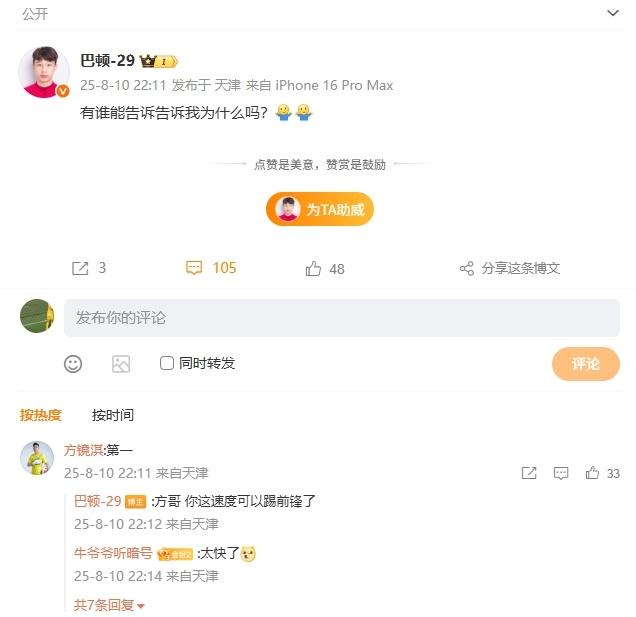Open 牛爷爷听暗号's profile link

coord(113,552)
